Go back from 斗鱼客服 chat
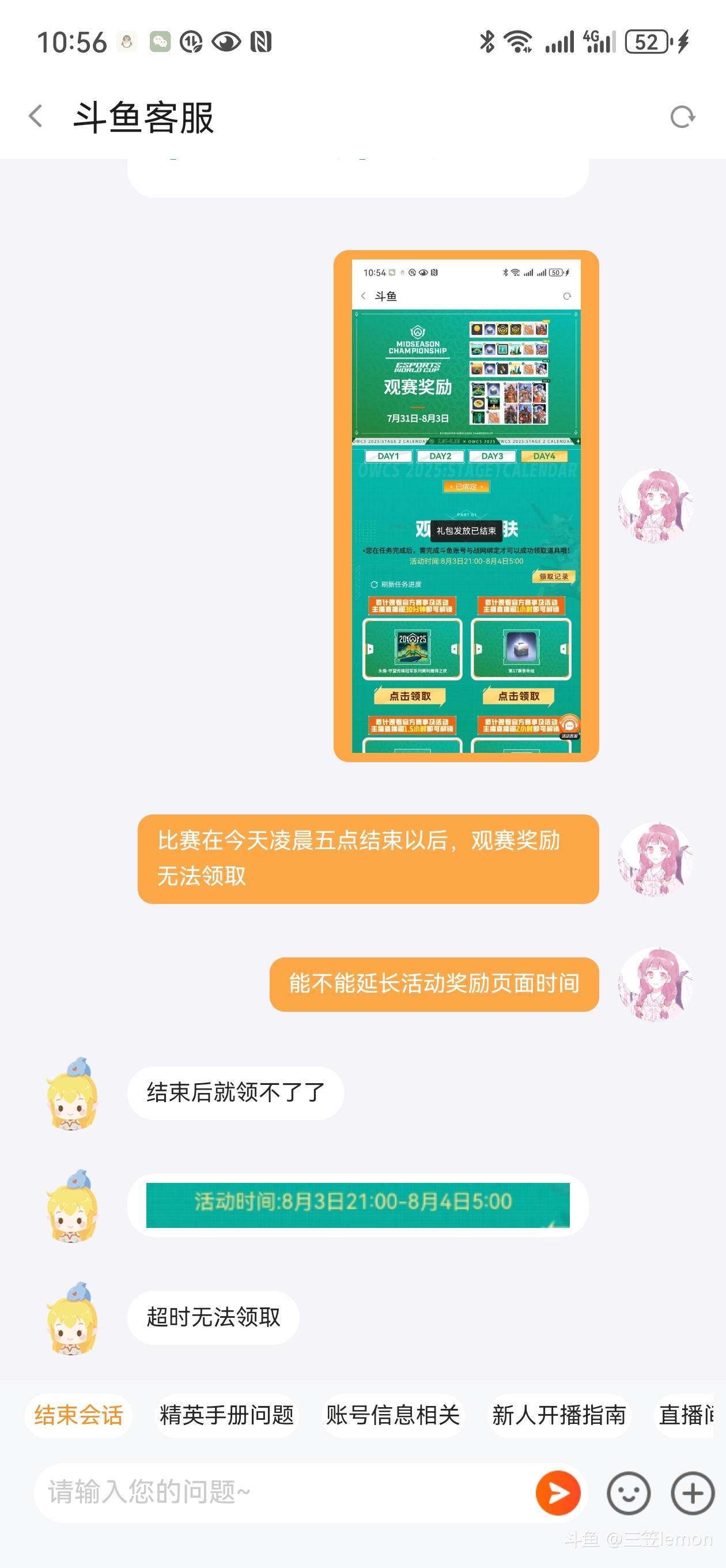Viewport: 726px width, 1568px height. (x=36, y=116)
